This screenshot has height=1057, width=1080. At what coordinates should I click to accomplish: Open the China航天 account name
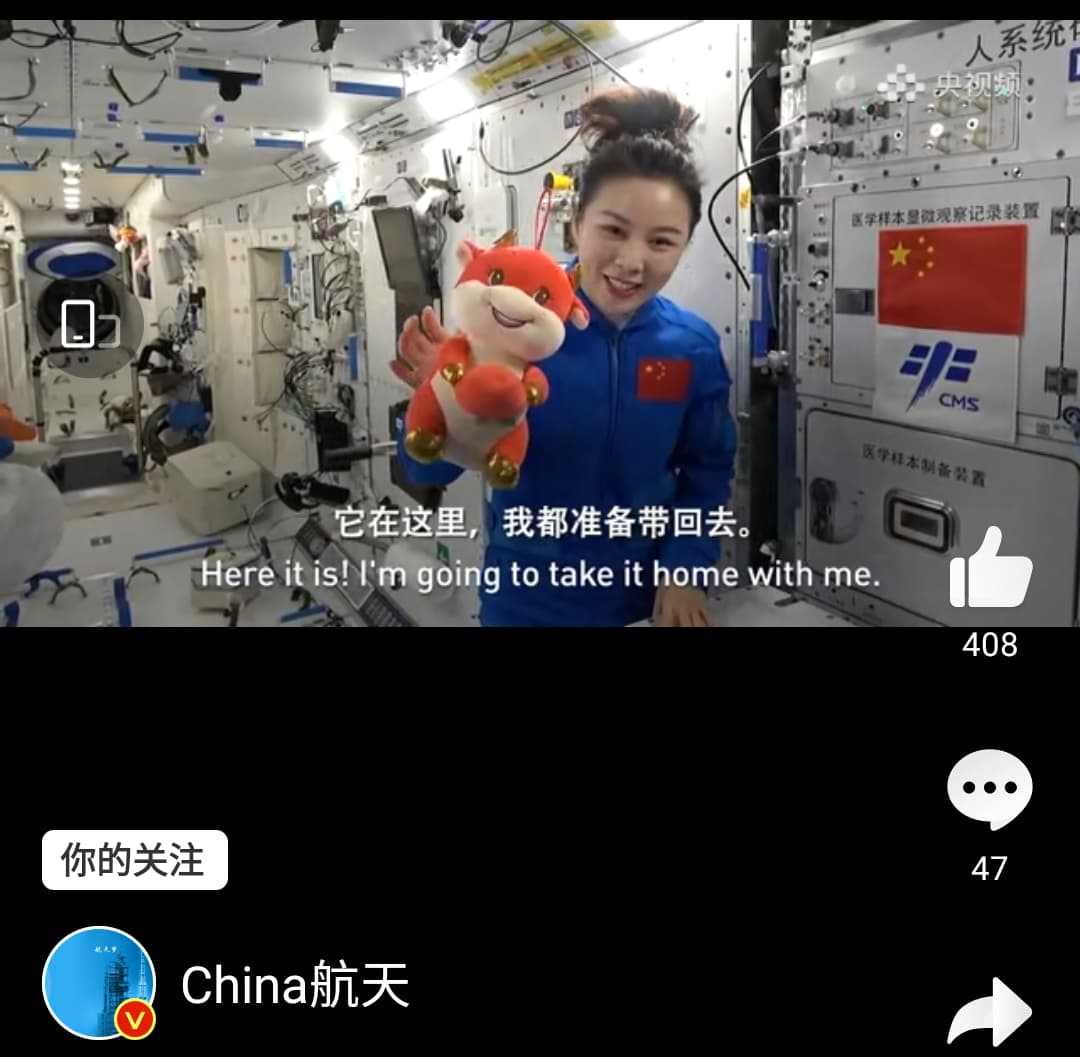[295, 986]
